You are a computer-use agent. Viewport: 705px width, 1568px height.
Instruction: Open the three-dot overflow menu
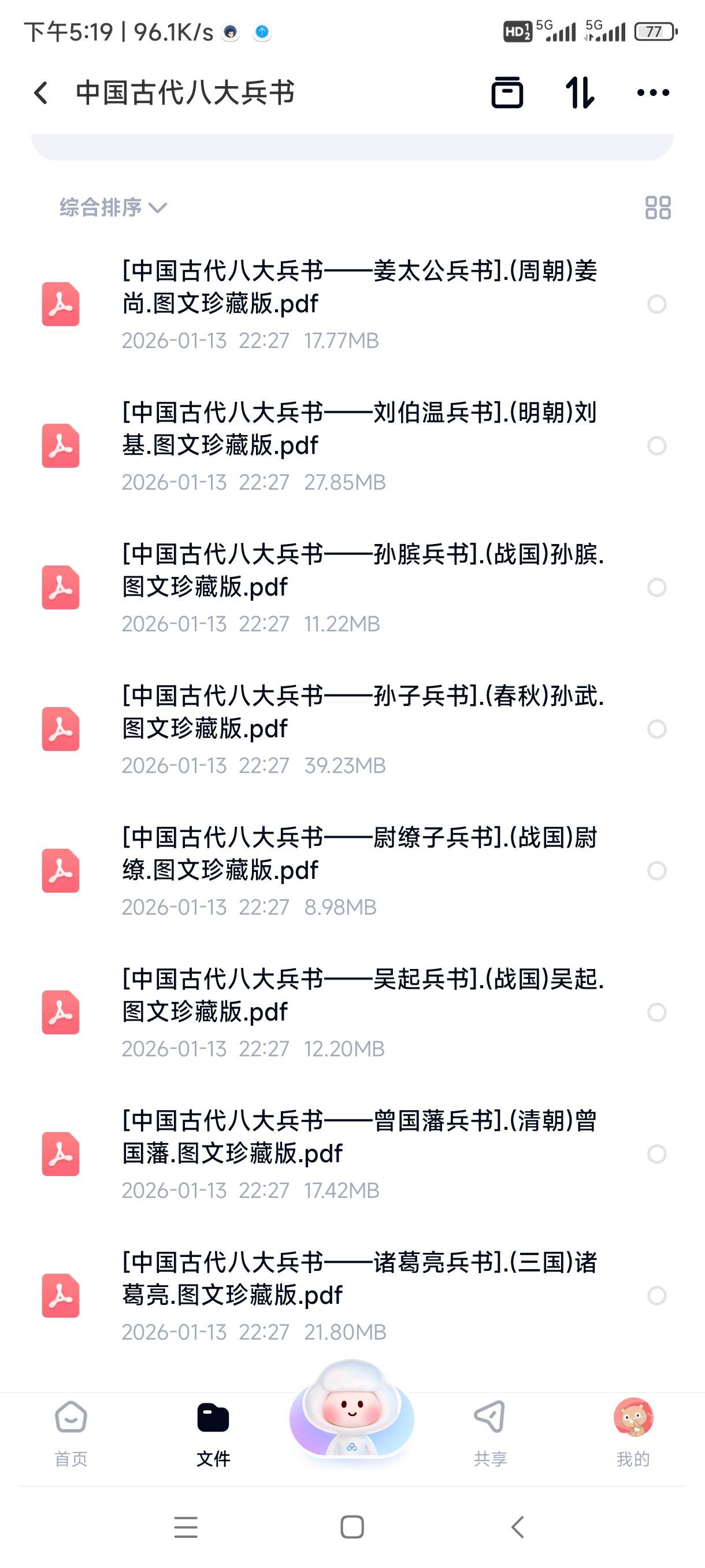pos(652,93)
